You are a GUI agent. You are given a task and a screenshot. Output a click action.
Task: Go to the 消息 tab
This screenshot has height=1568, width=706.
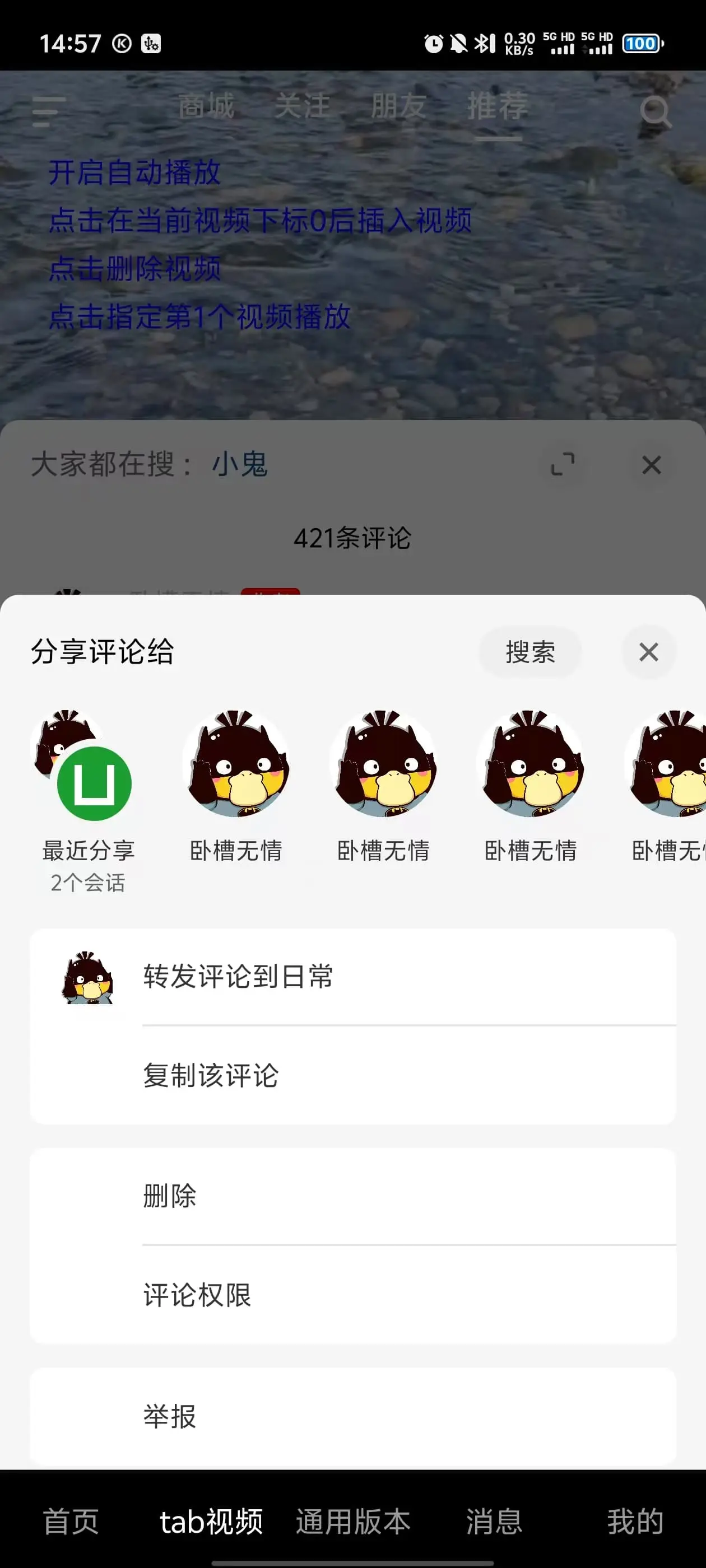[494, 1521]
